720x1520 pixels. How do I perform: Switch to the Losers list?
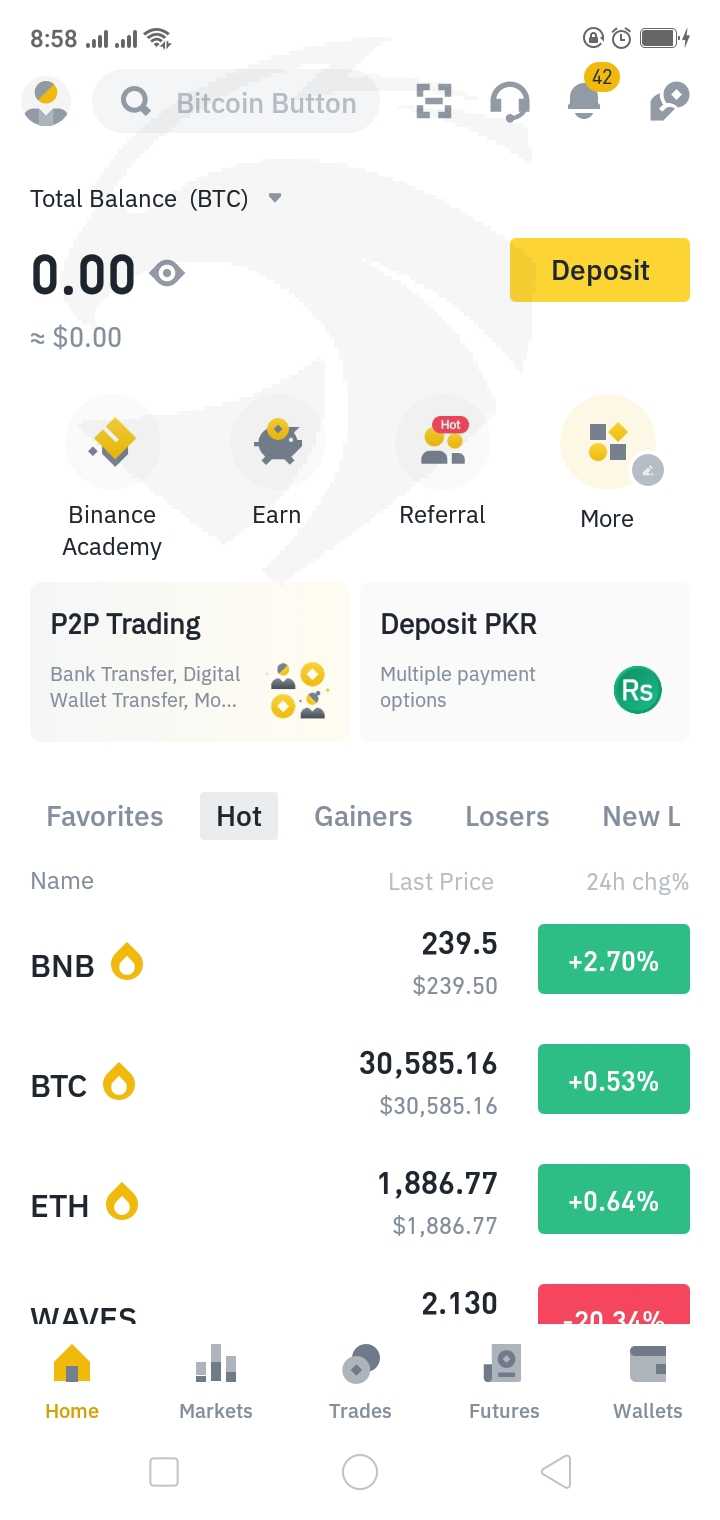[x=507, y=816]
